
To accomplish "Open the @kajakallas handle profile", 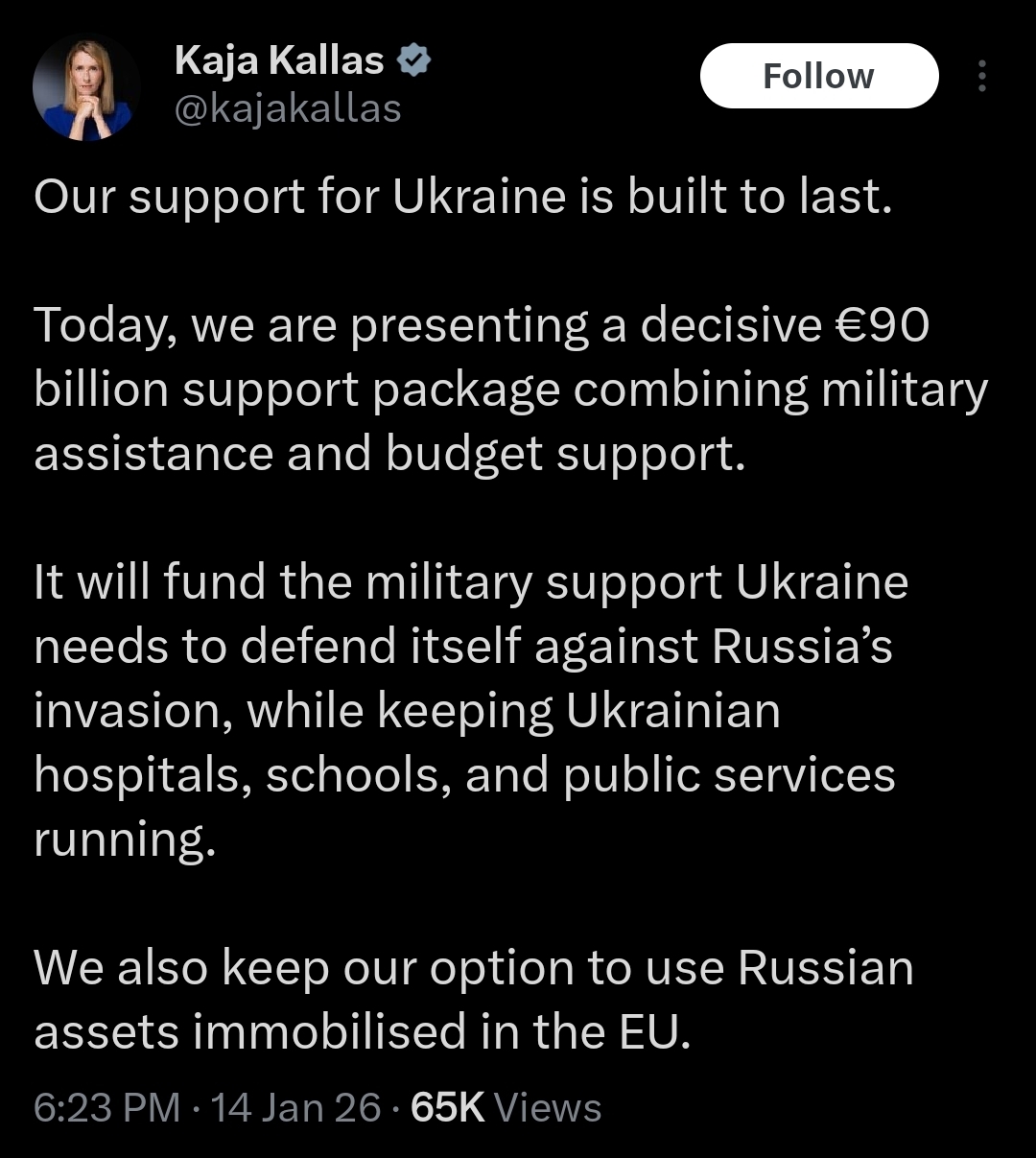I will pos(288,109).
